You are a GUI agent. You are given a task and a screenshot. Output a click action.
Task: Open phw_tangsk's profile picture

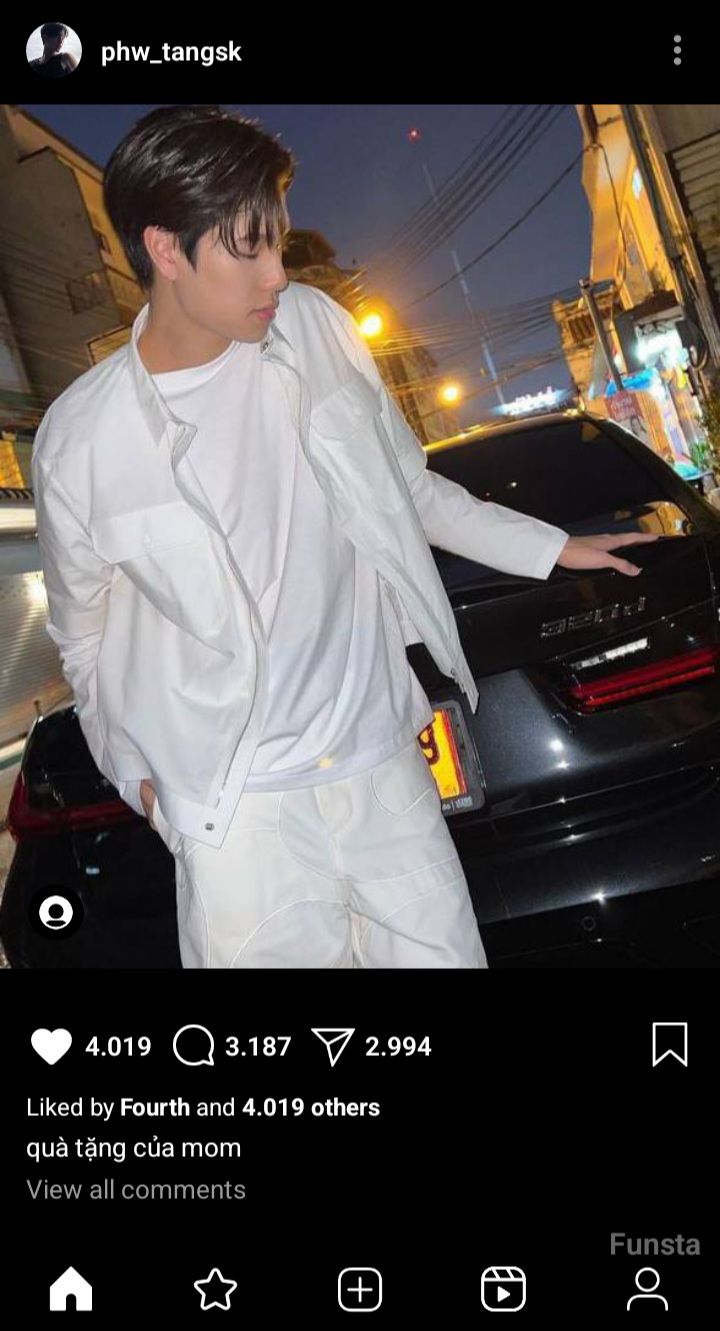pos(53,51)
